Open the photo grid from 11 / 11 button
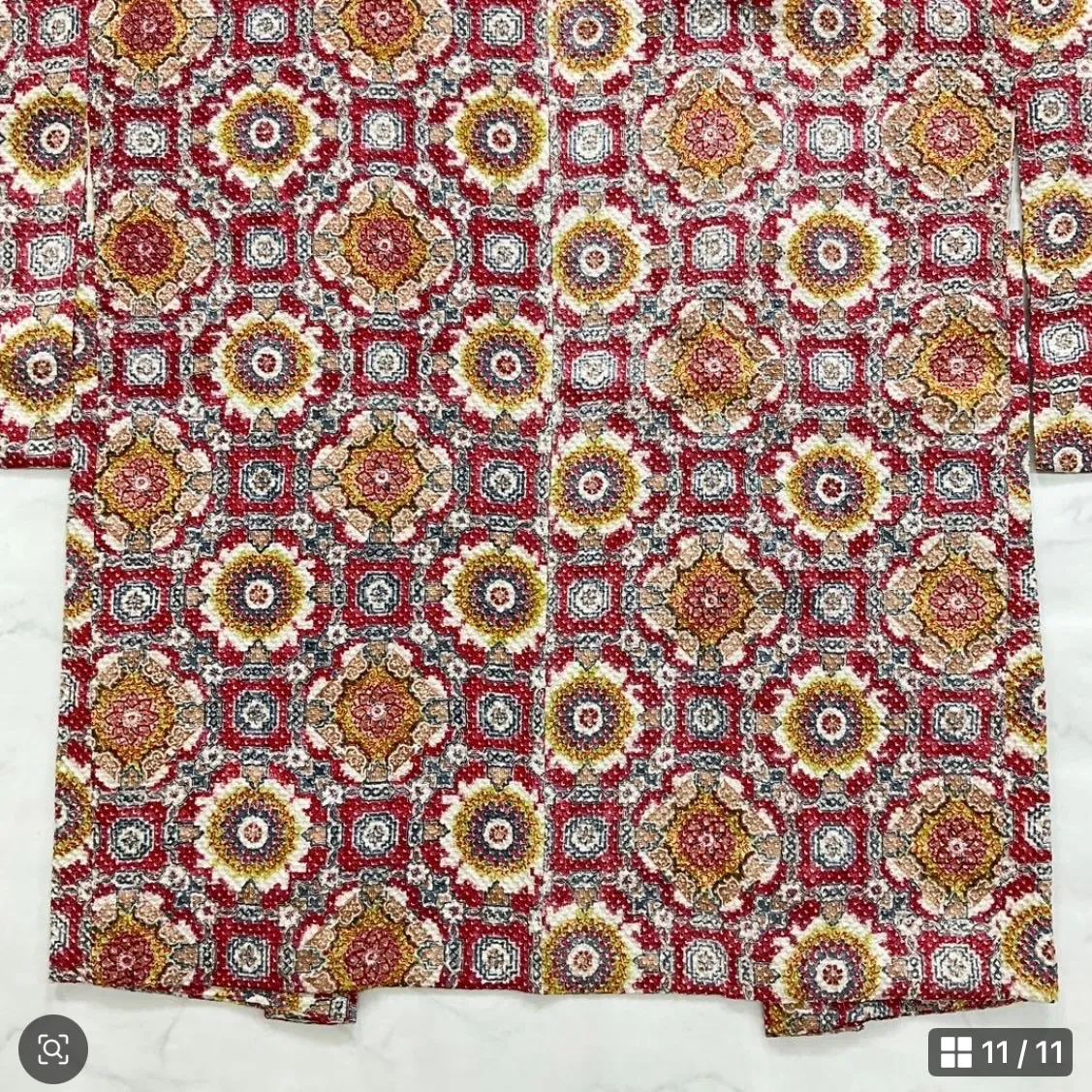 tap(1000, 1051)
